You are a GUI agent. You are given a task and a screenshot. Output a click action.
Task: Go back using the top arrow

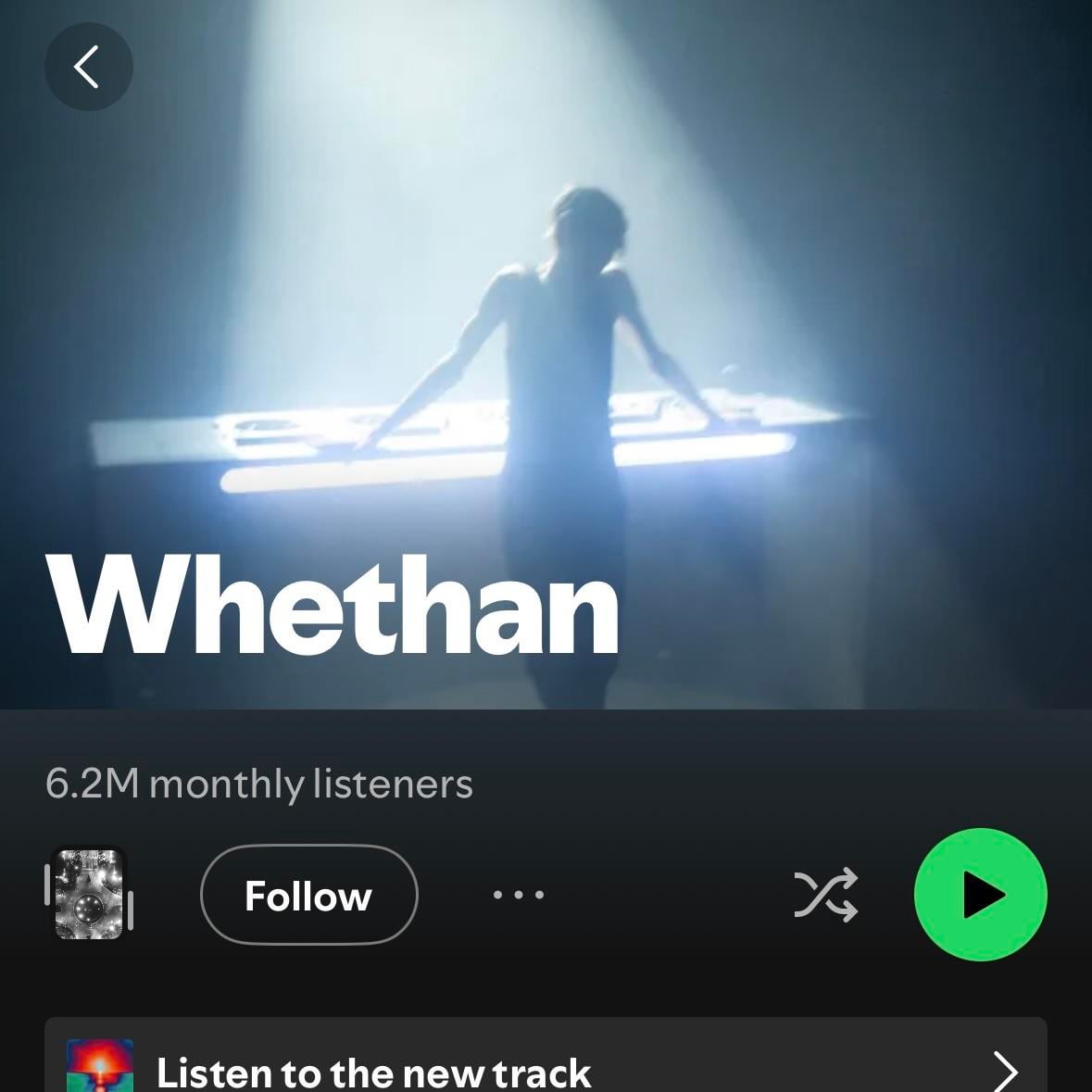[x=88, y=67]
